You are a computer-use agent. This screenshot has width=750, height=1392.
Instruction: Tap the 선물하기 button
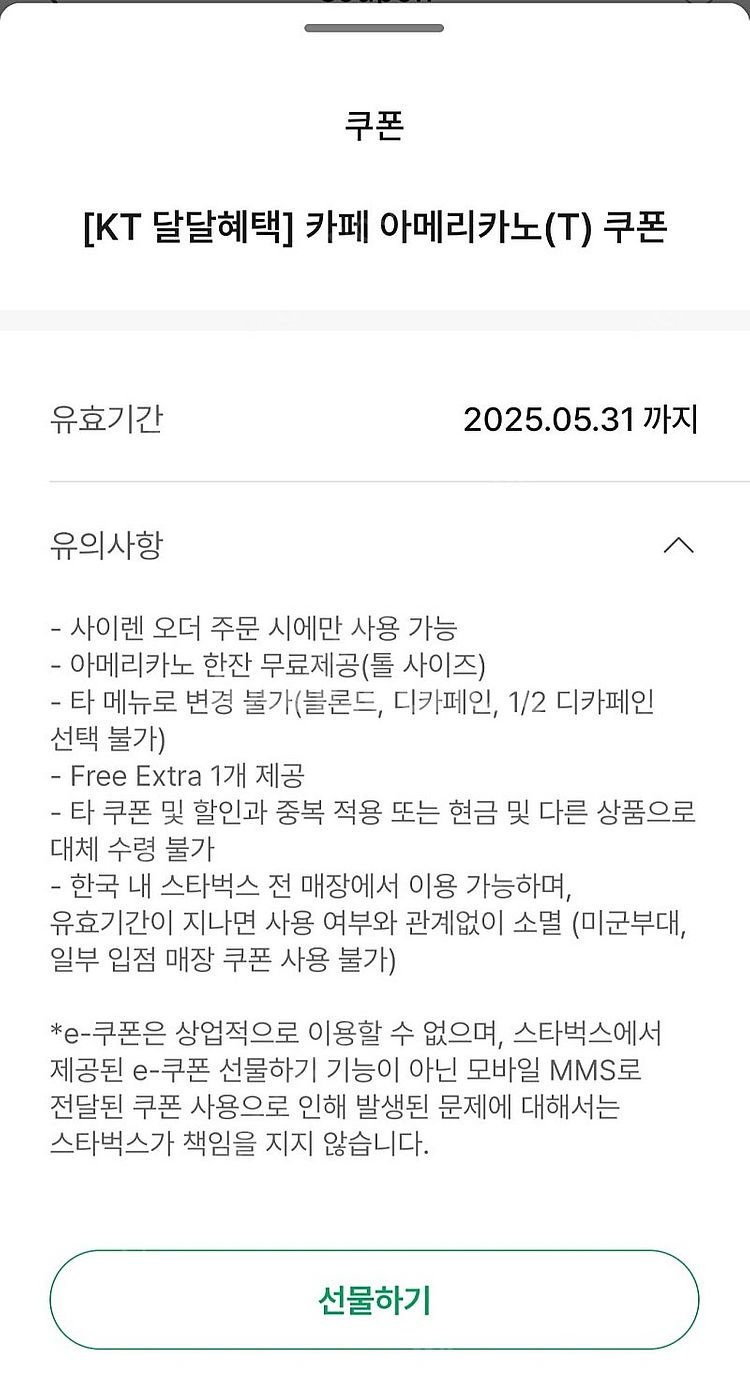point(374,1299)
